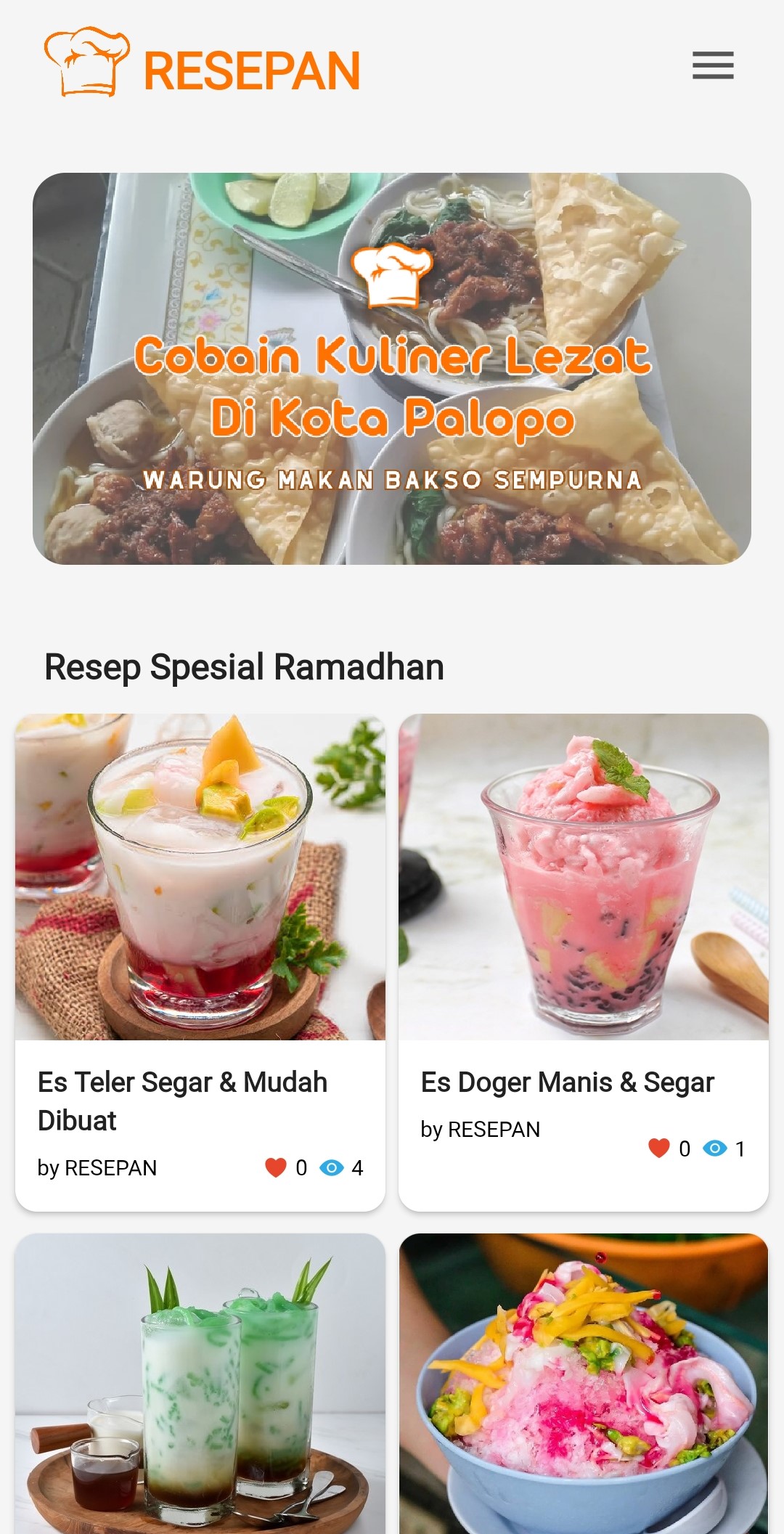
Task: Like the Es Doger recipe
Action: click(658, 1148)
